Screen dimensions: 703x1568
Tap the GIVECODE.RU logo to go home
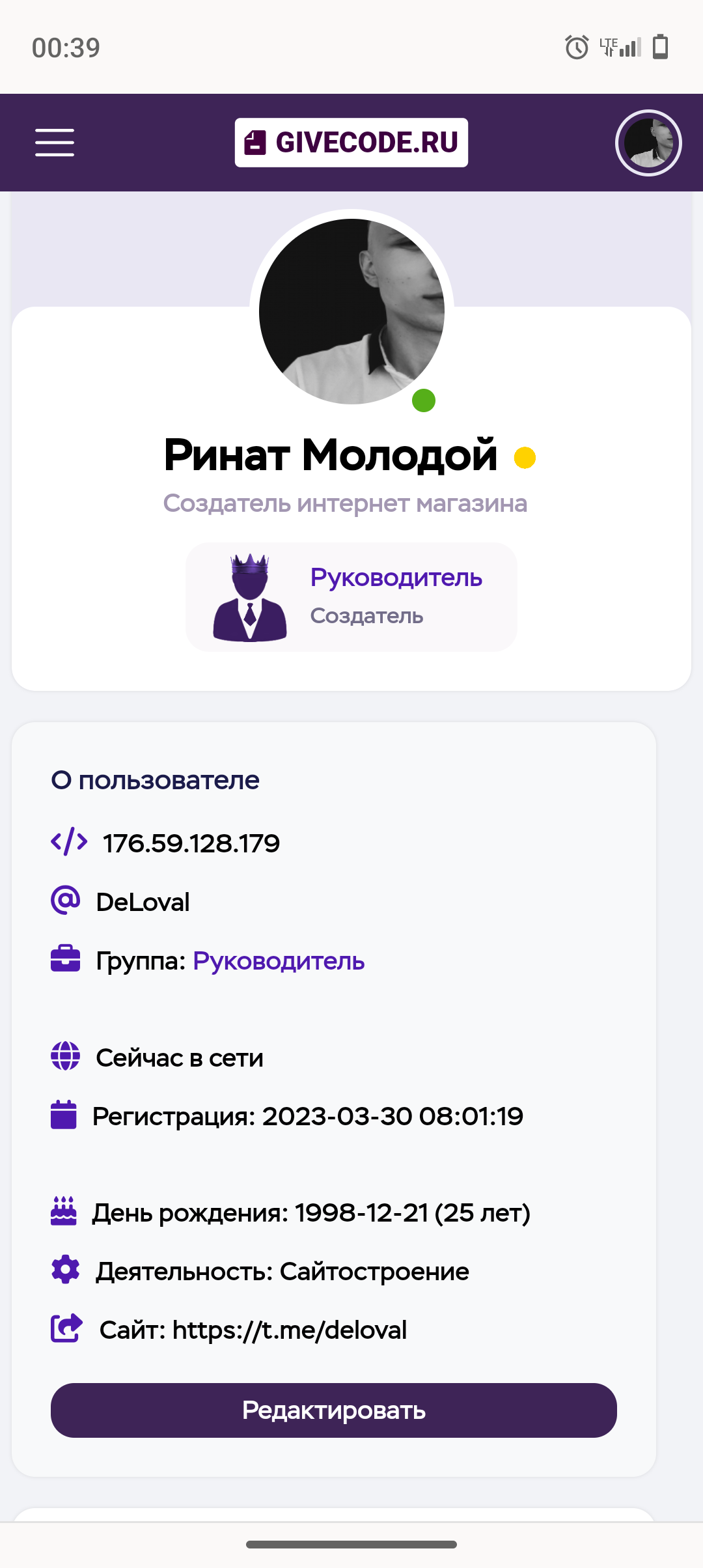[x=351, y=143]
